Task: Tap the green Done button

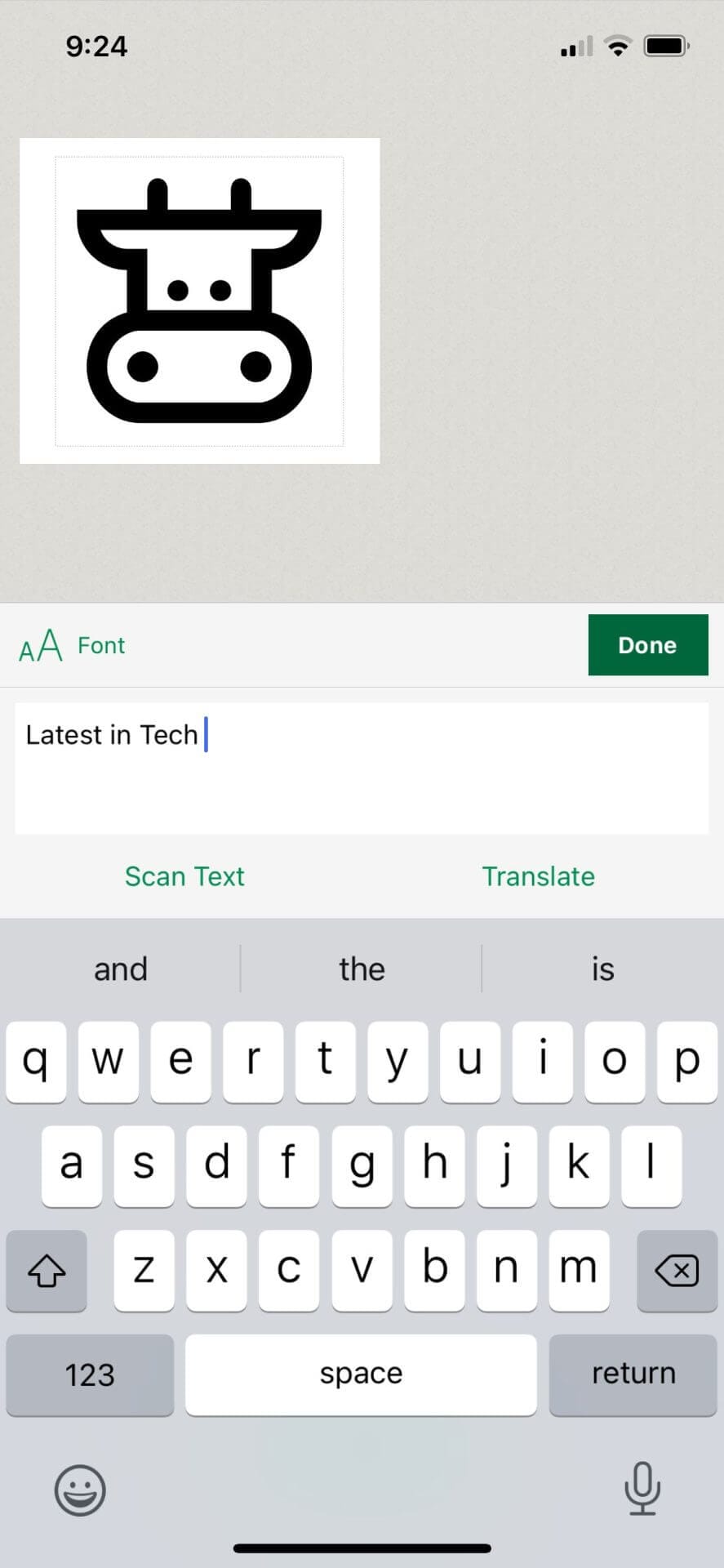Action: 647,645
